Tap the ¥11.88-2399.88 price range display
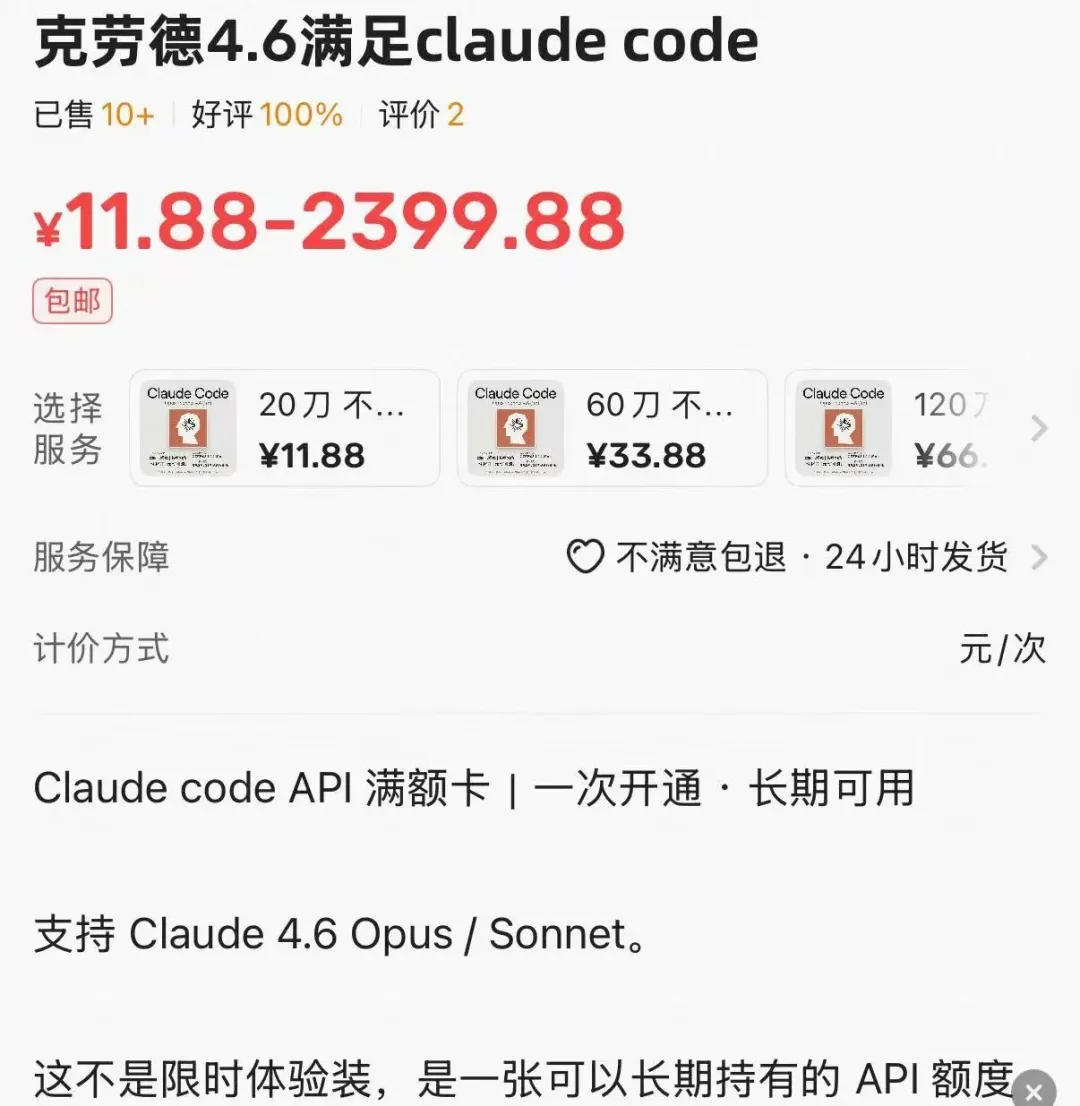Image resolution: width=1080 pixels, height=1106 pixels. (328, 222)
